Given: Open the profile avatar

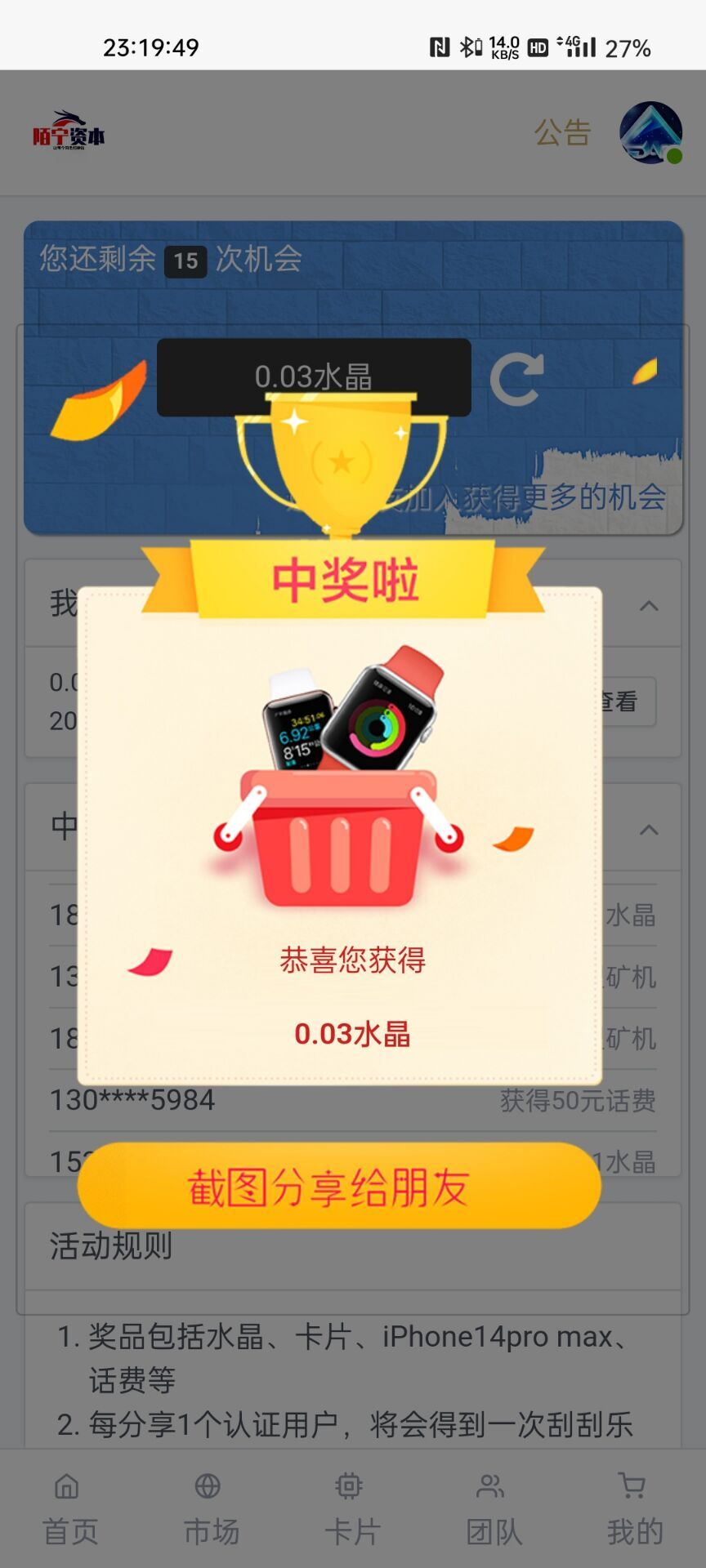Looking at the screenshot, I should [x=650, y=132].
